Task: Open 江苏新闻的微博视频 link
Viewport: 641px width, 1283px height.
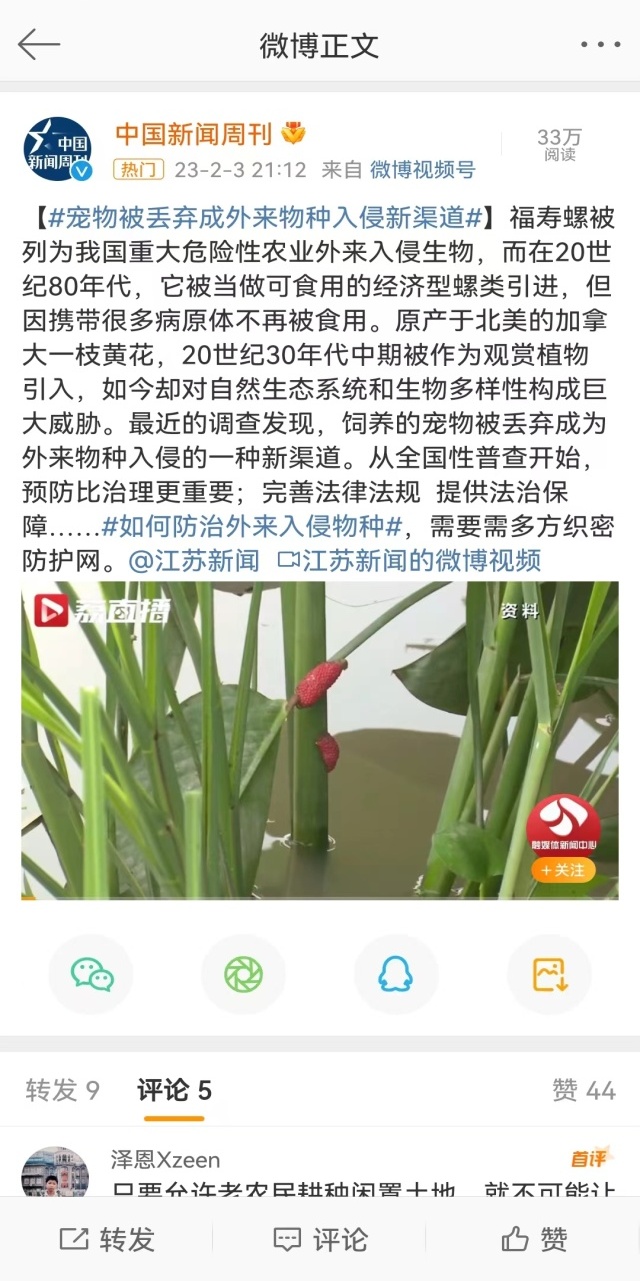Action: coord(409,560)
